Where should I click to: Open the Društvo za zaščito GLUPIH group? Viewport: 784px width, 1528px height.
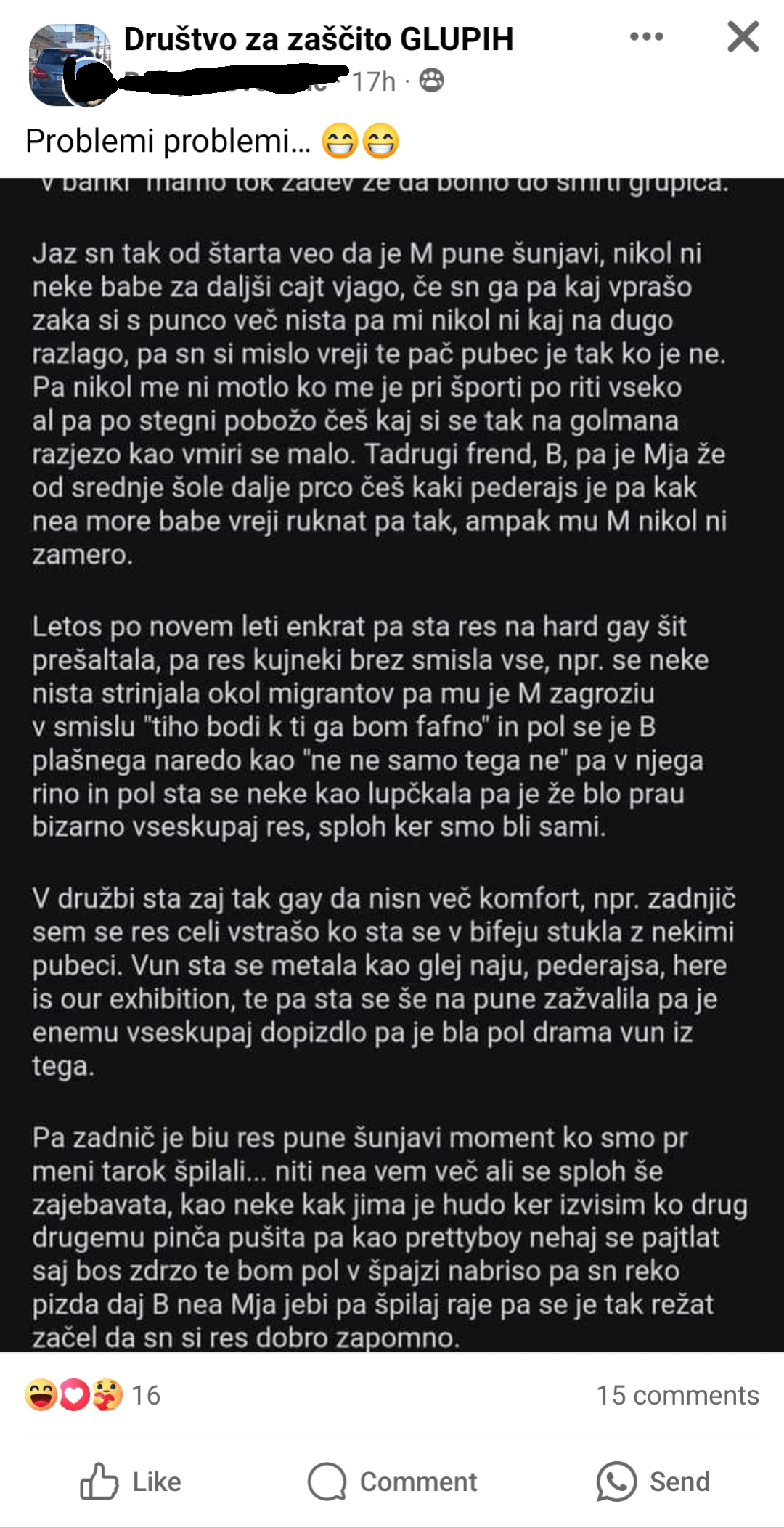coord(318,39)
